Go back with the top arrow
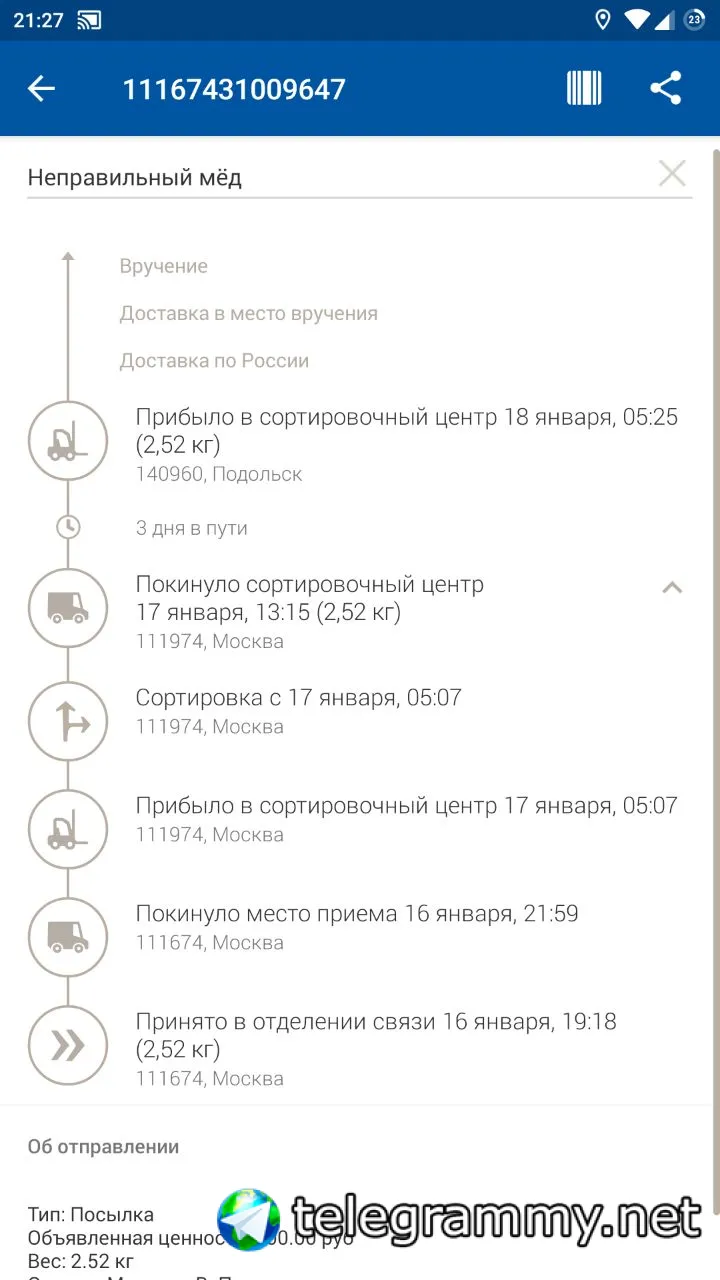720x1280 pixels. [x=41, y=89]
